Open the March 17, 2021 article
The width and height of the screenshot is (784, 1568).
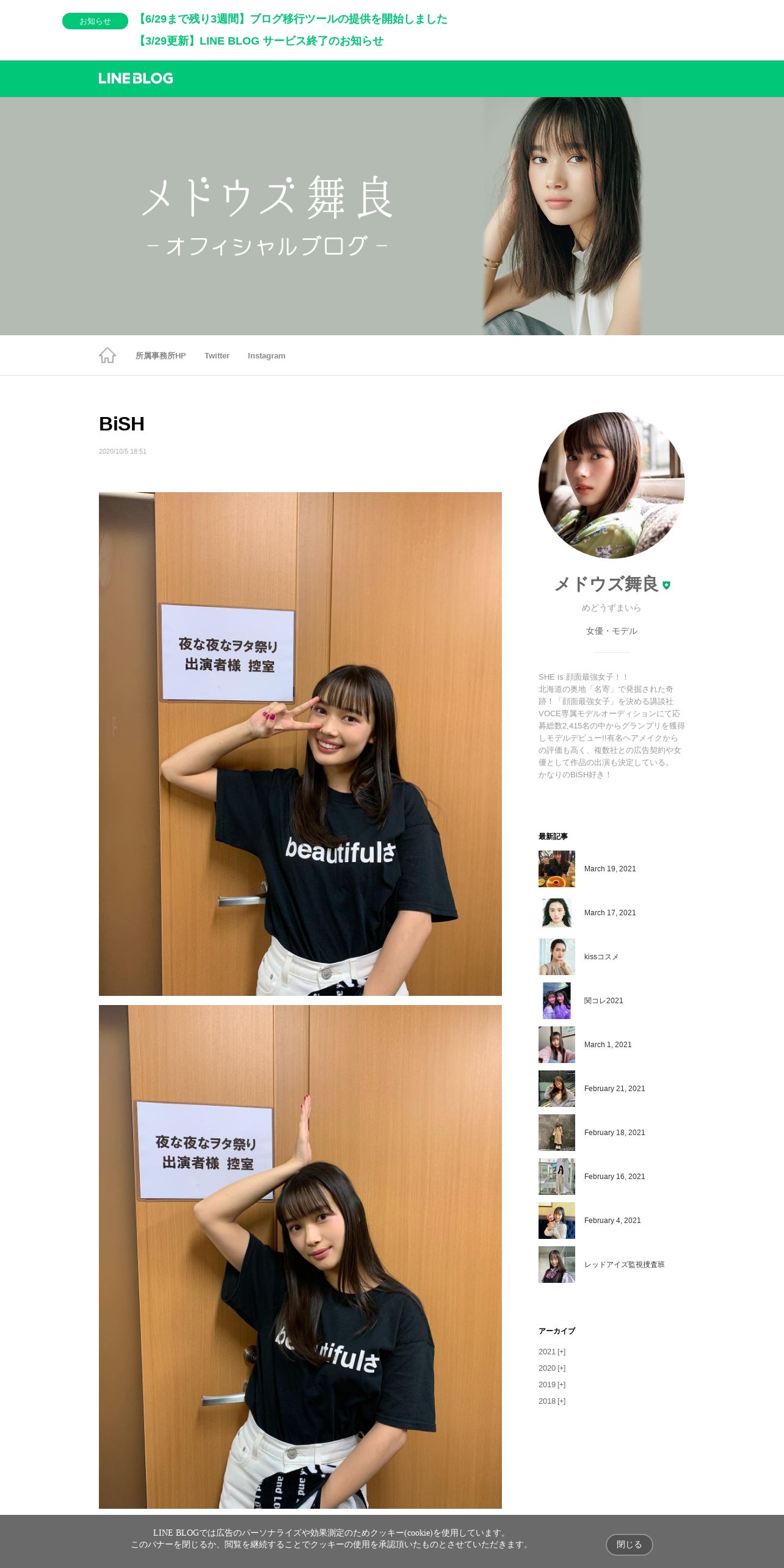point(610,913)
